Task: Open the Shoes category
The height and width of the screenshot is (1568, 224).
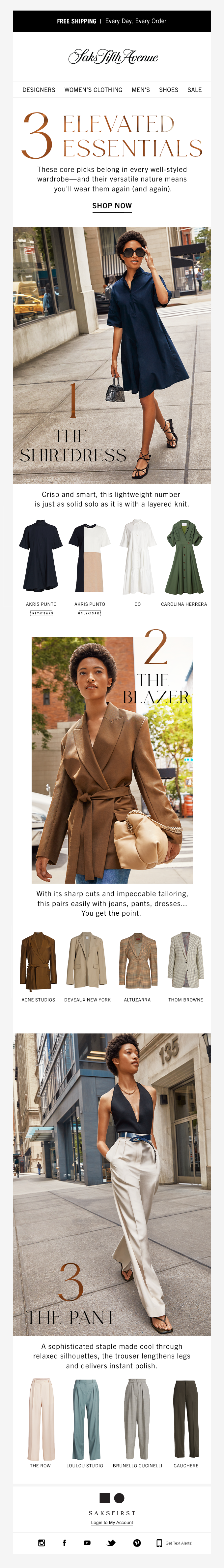Action: [169, 89]
